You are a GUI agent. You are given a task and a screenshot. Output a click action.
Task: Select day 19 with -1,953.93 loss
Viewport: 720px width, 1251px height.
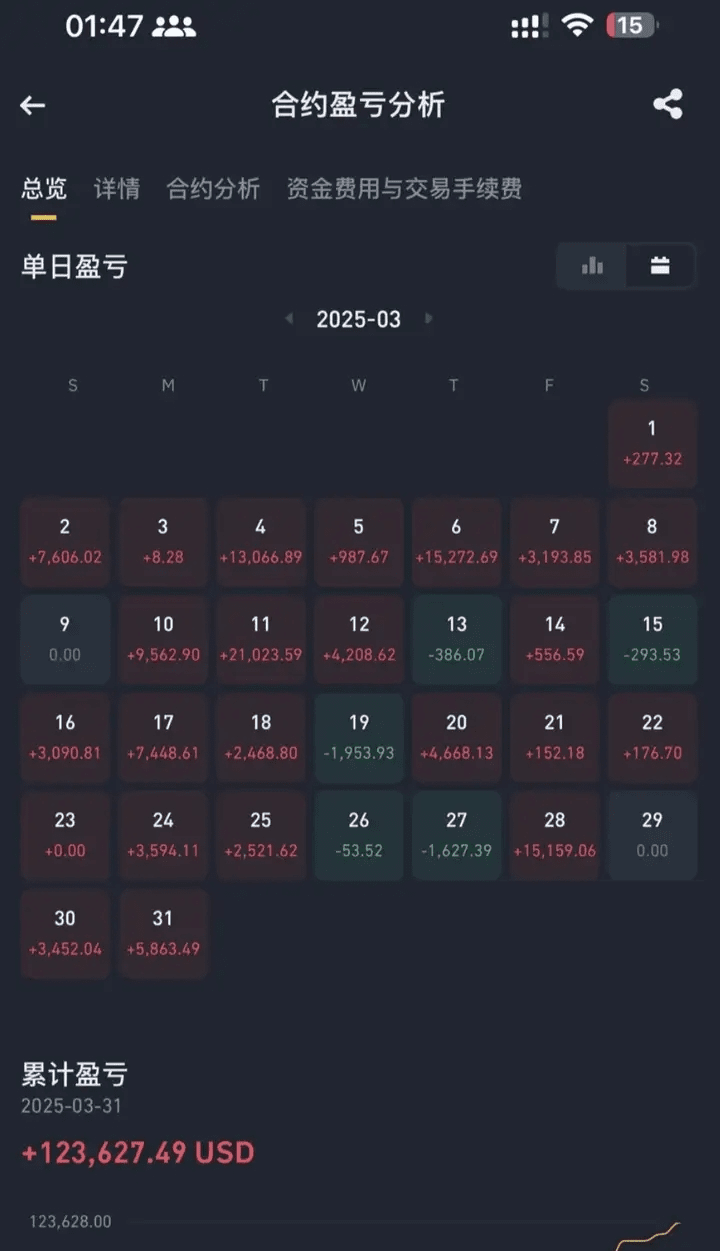(x=359, y=737)
